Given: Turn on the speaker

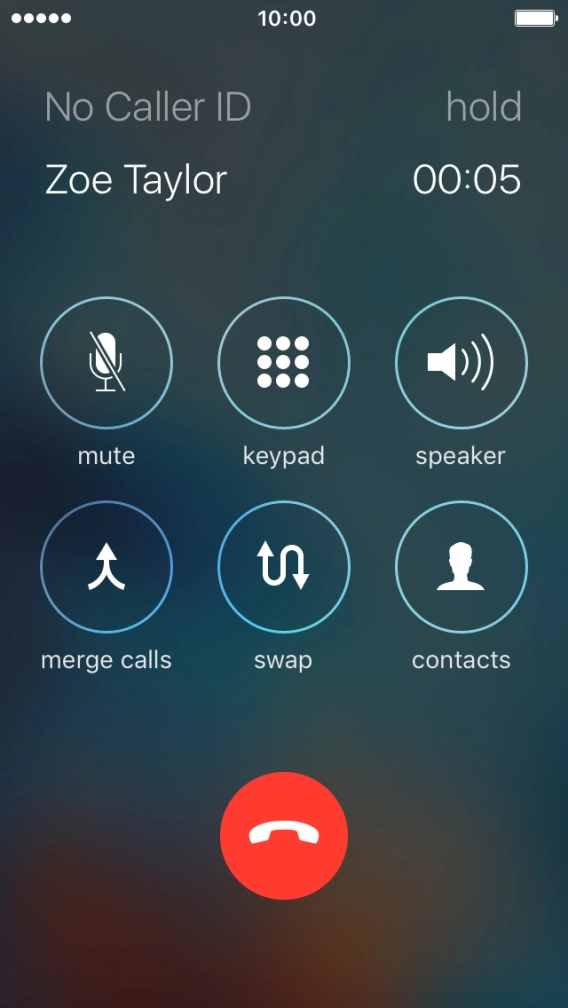Looking at the screenshot, I should click(x=461, y=363).
